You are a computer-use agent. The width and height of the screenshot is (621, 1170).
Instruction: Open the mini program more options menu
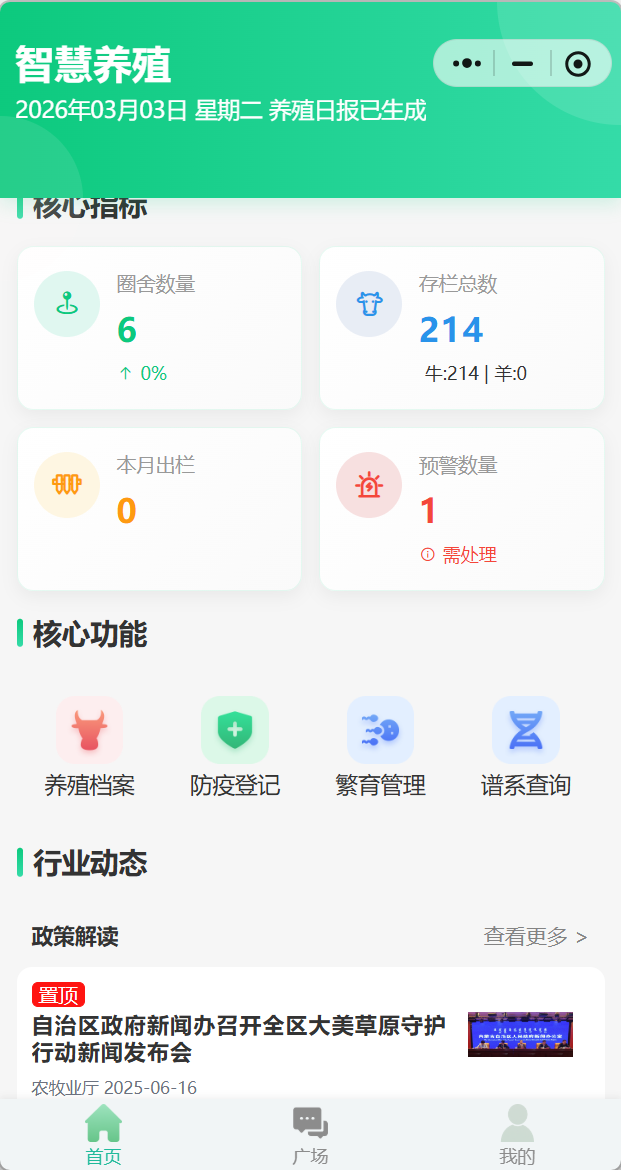(x=467, y=64)
